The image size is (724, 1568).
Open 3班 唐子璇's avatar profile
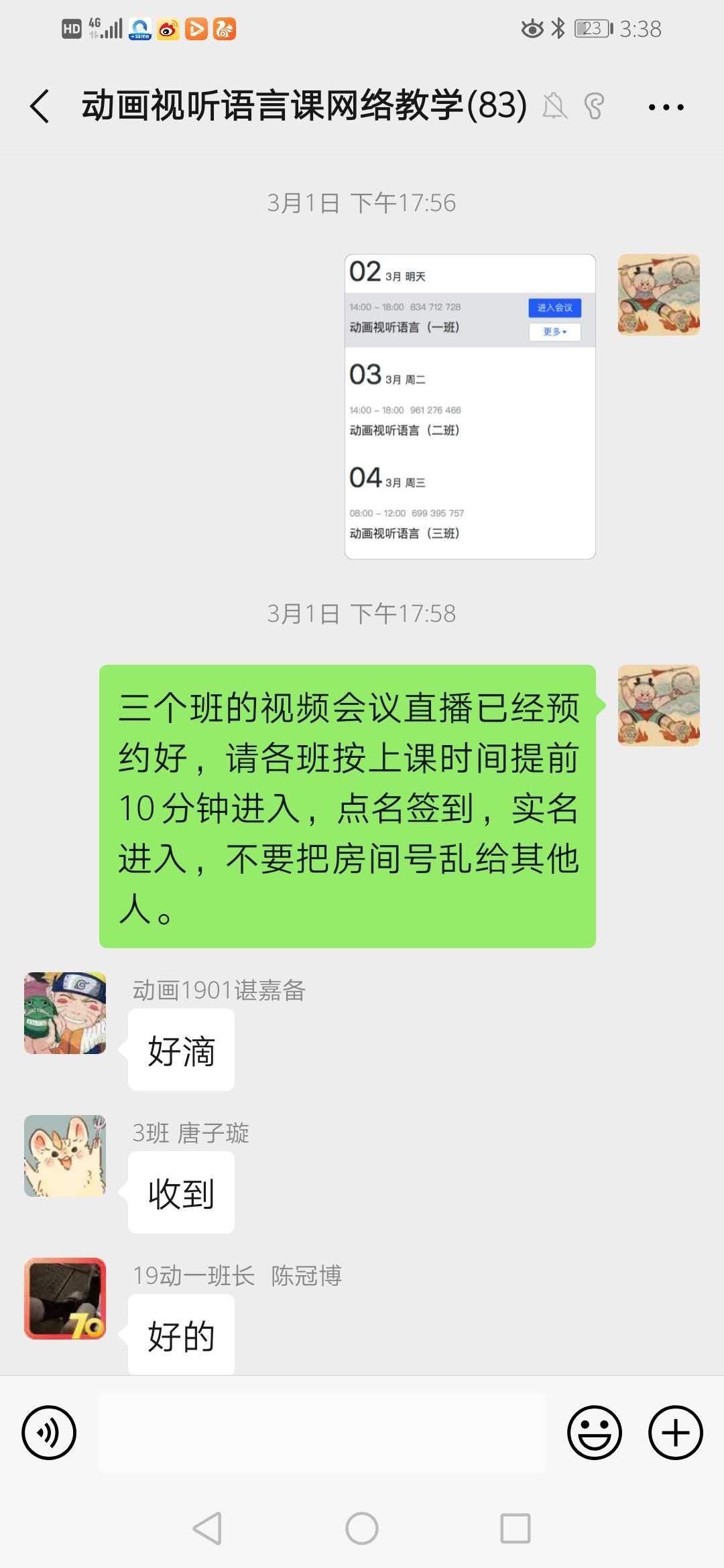coord(65,1155)
